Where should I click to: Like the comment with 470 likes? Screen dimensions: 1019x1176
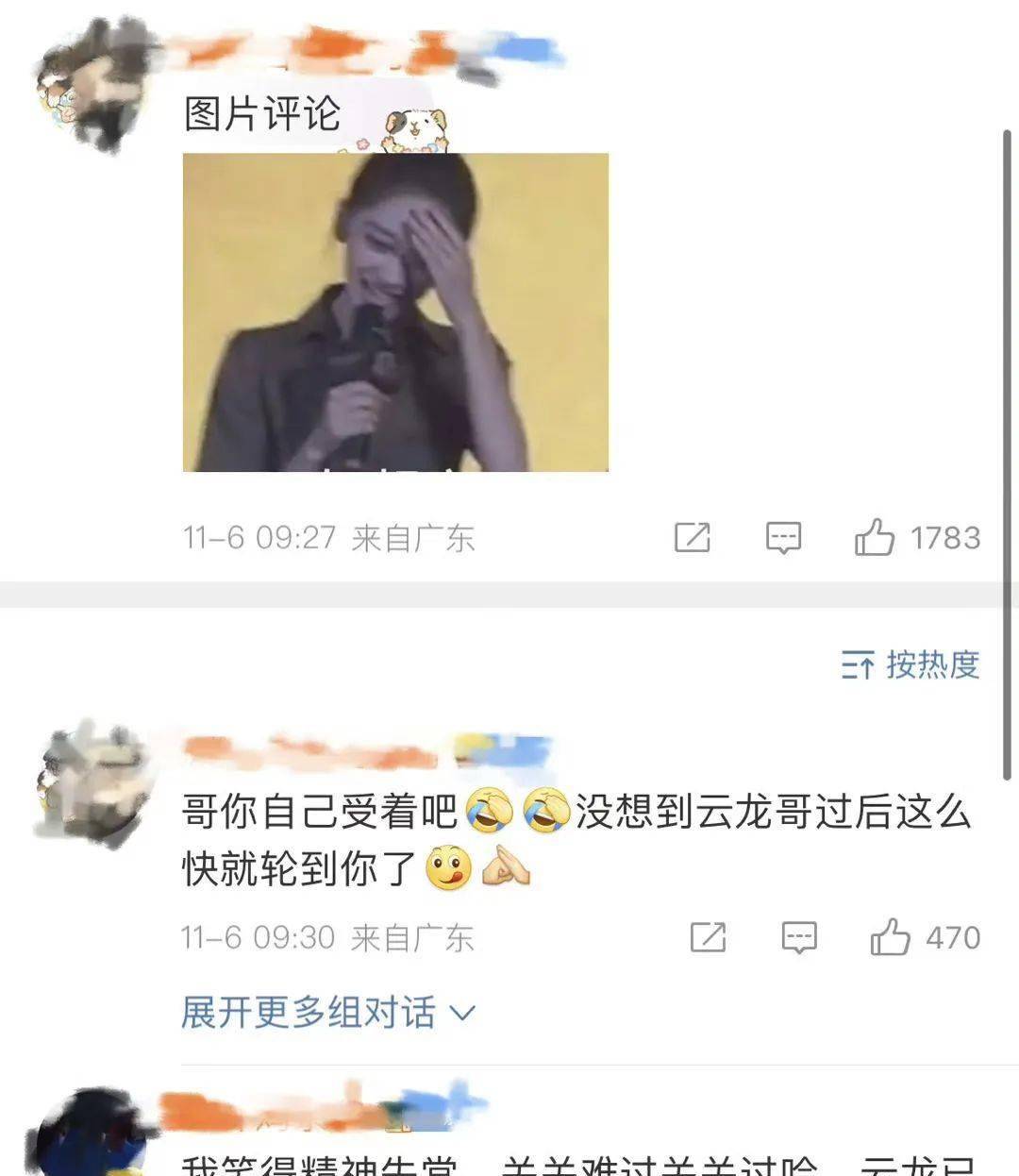pyautogui.click(x=890, y=937)
